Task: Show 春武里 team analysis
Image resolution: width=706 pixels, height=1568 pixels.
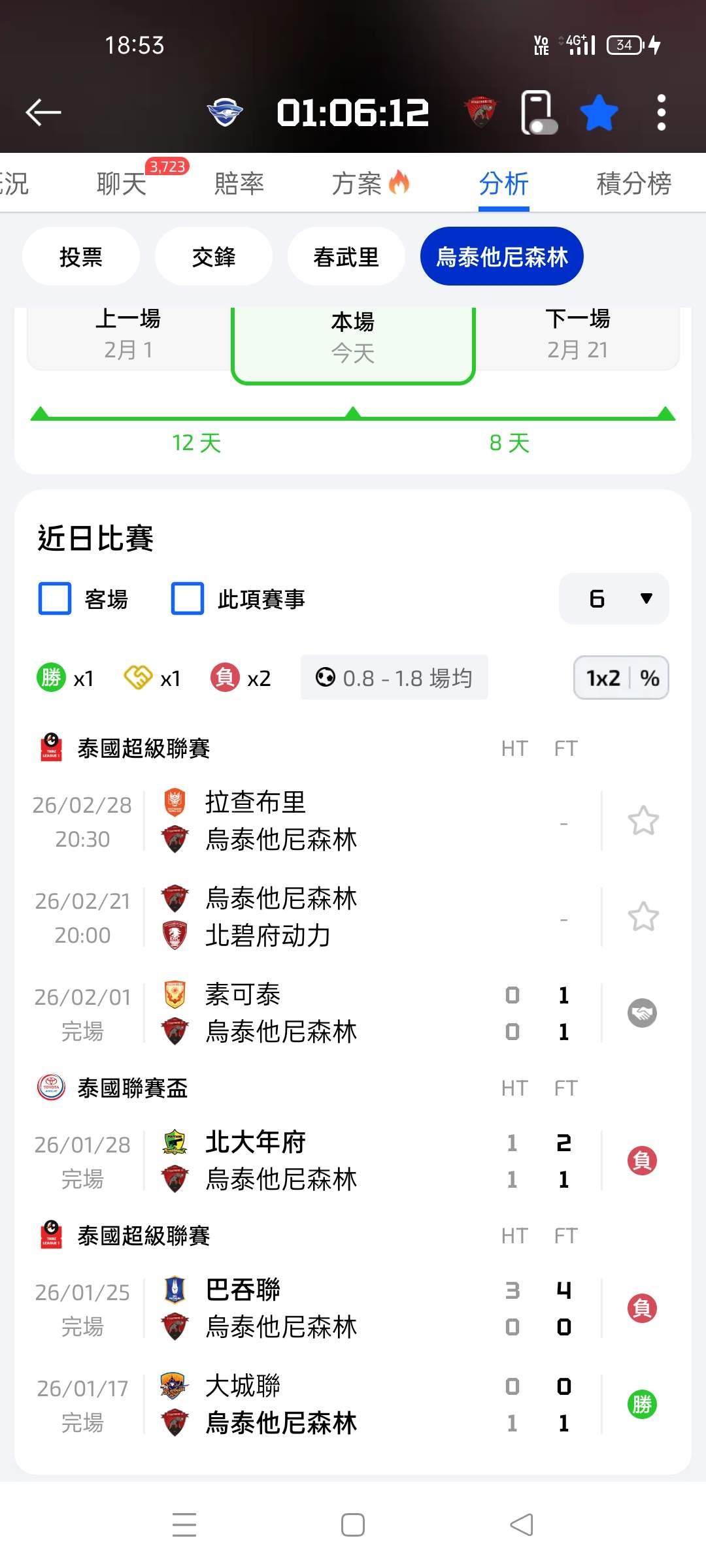Action: coord(346,257)
